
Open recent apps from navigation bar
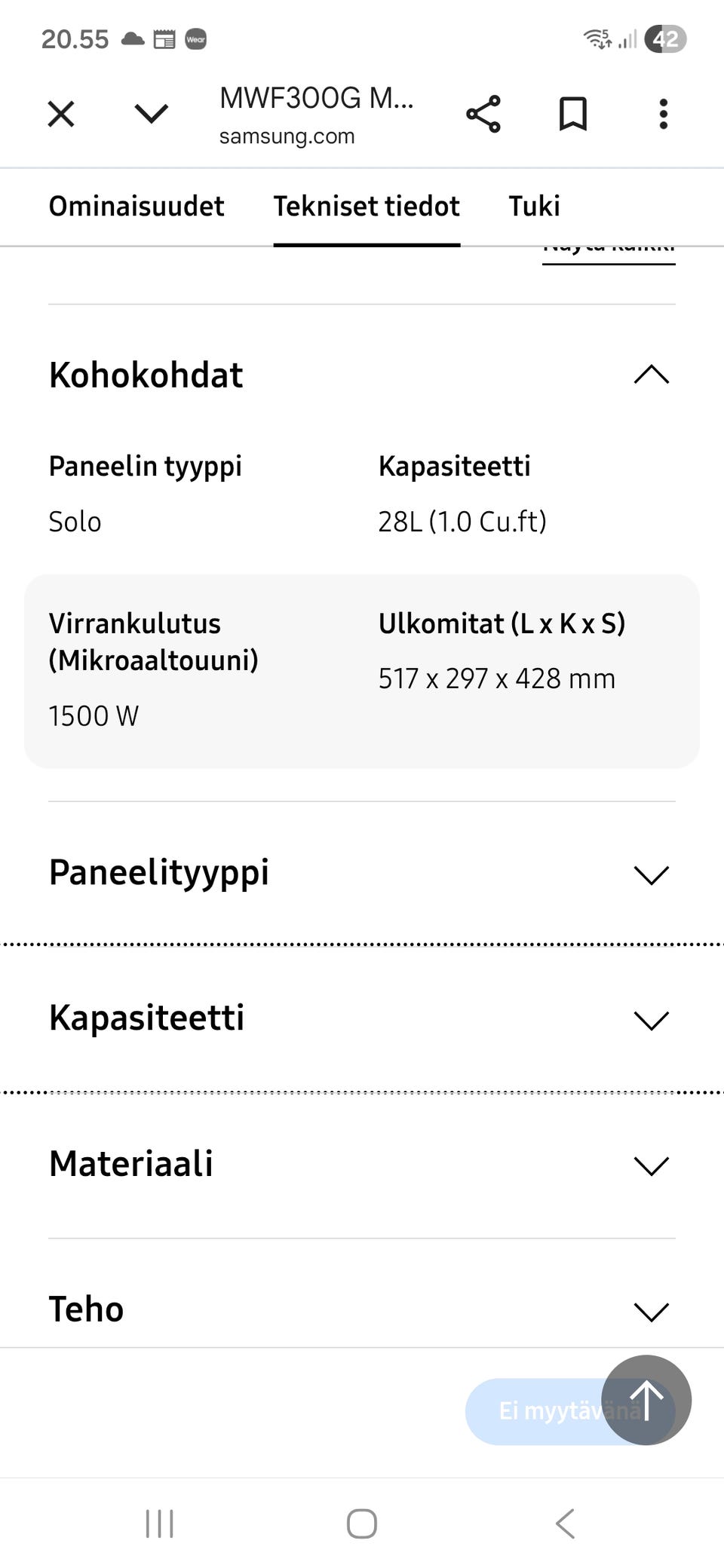click(x=158, y=1523)
